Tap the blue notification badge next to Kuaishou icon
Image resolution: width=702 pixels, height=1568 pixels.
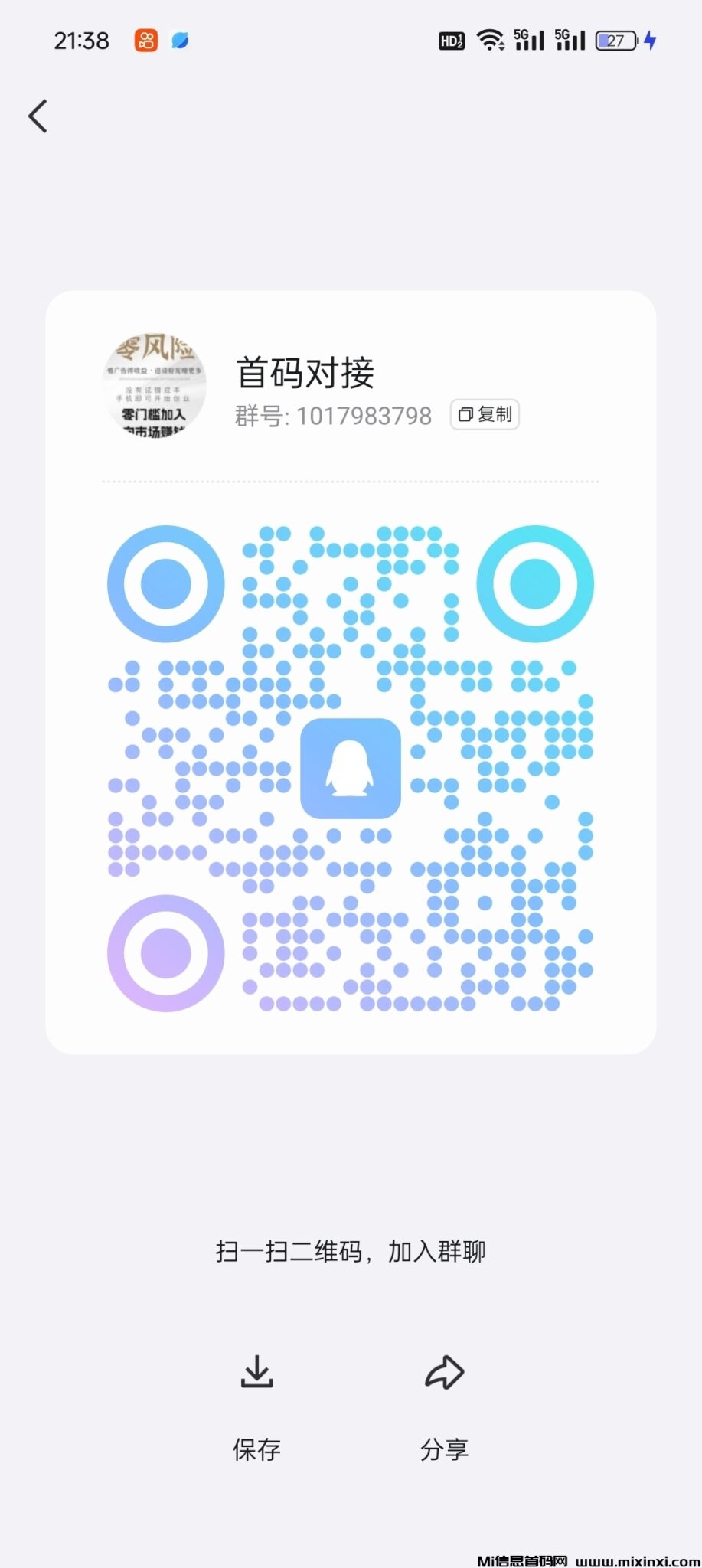coord(180,40)
